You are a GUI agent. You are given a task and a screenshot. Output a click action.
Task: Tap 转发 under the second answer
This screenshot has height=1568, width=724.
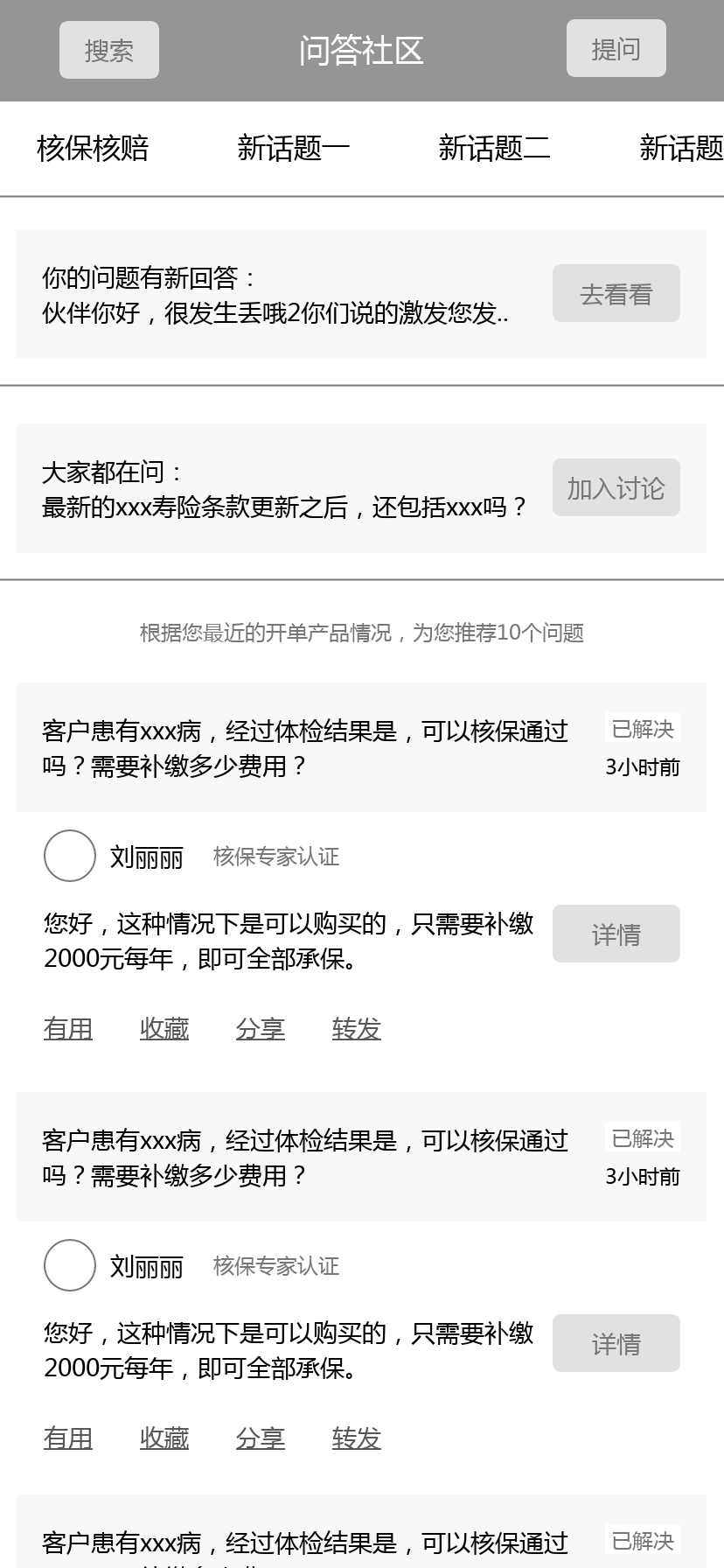(x=357, y=1438)
